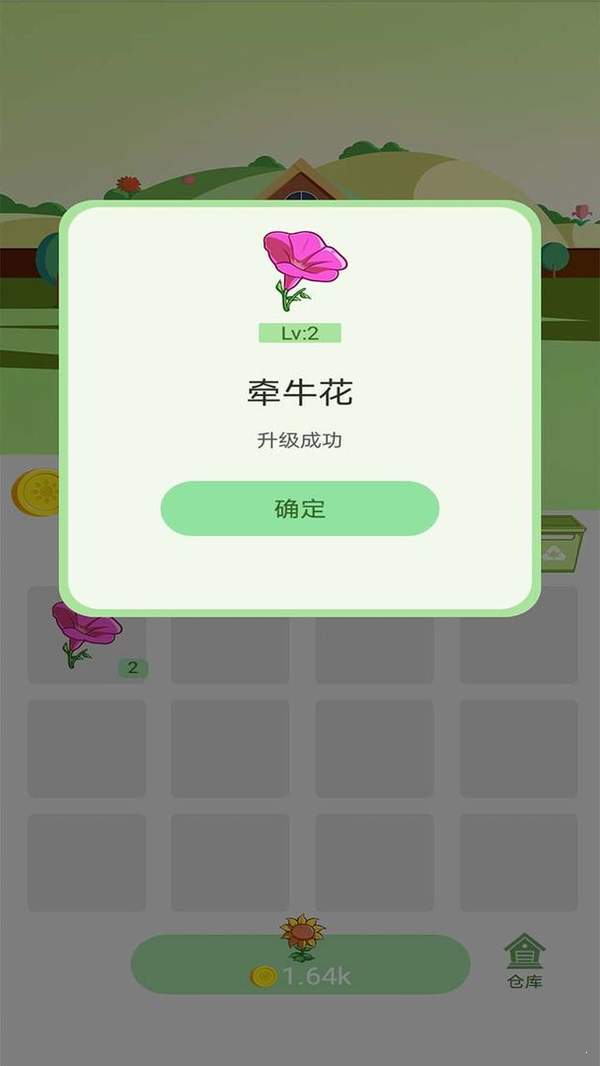Viewport: 600px width, 1066px height.
Task: Open the 仓库 warehouse
Action: tap(524, 961)
